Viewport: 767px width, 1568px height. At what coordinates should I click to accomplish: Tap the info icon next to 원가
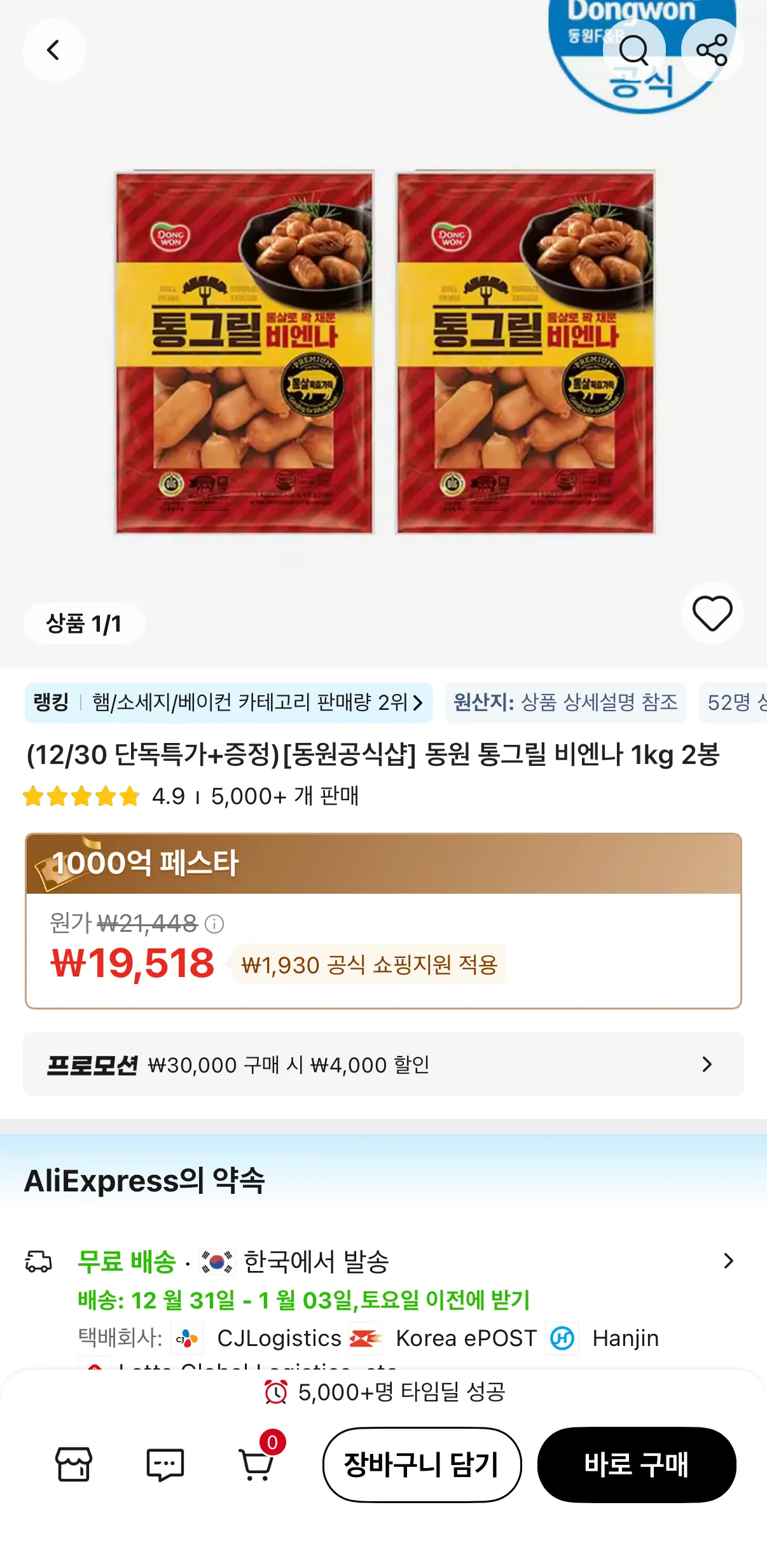tap(214, 924)
